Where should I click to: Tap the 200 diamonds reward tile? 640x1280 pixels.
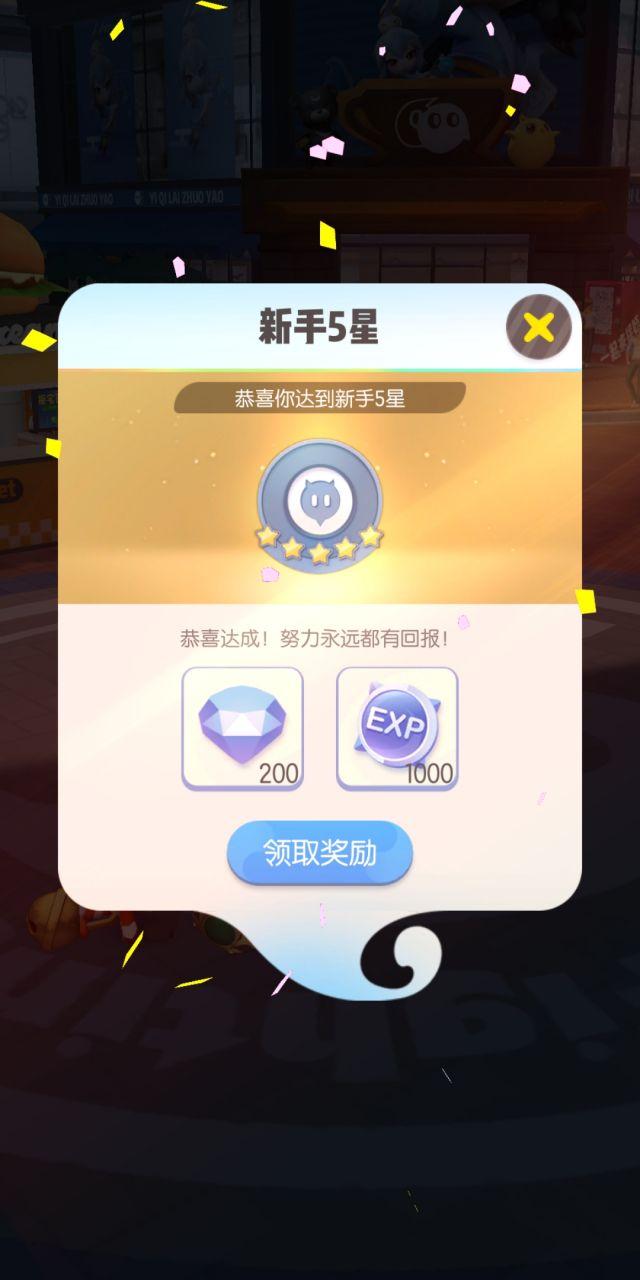click(242, 729)
